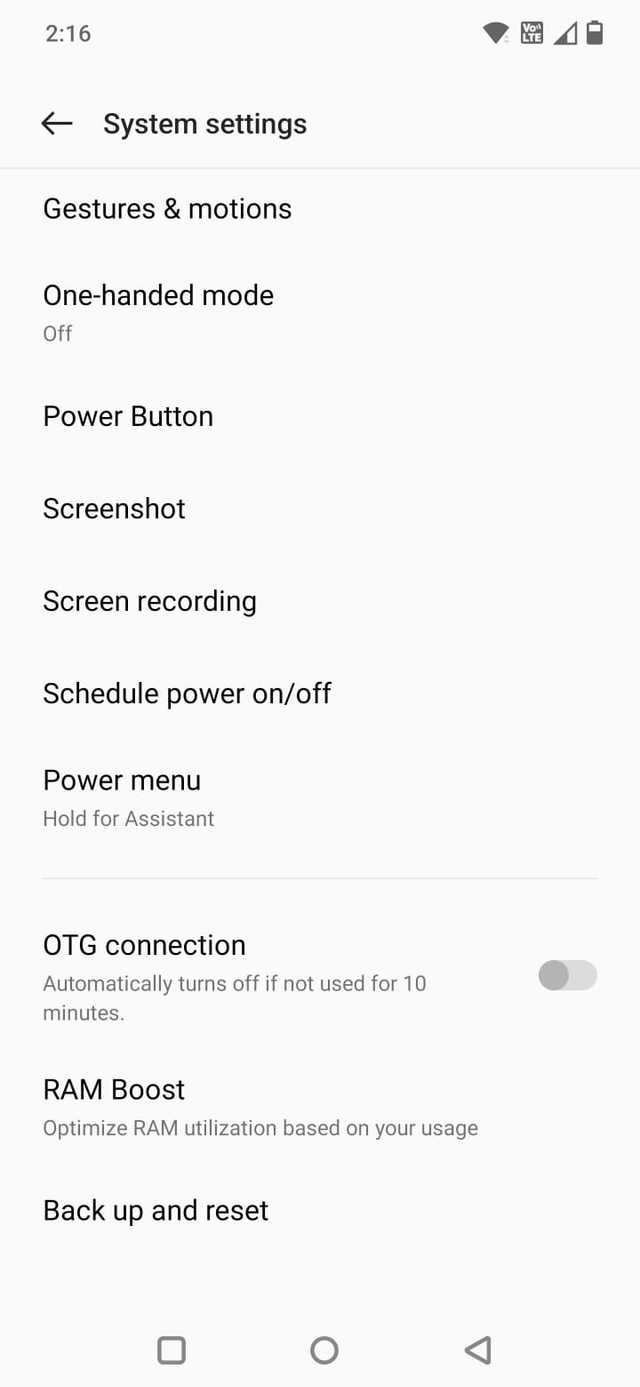
Task: Open Power menu settings
Action: 128,797
